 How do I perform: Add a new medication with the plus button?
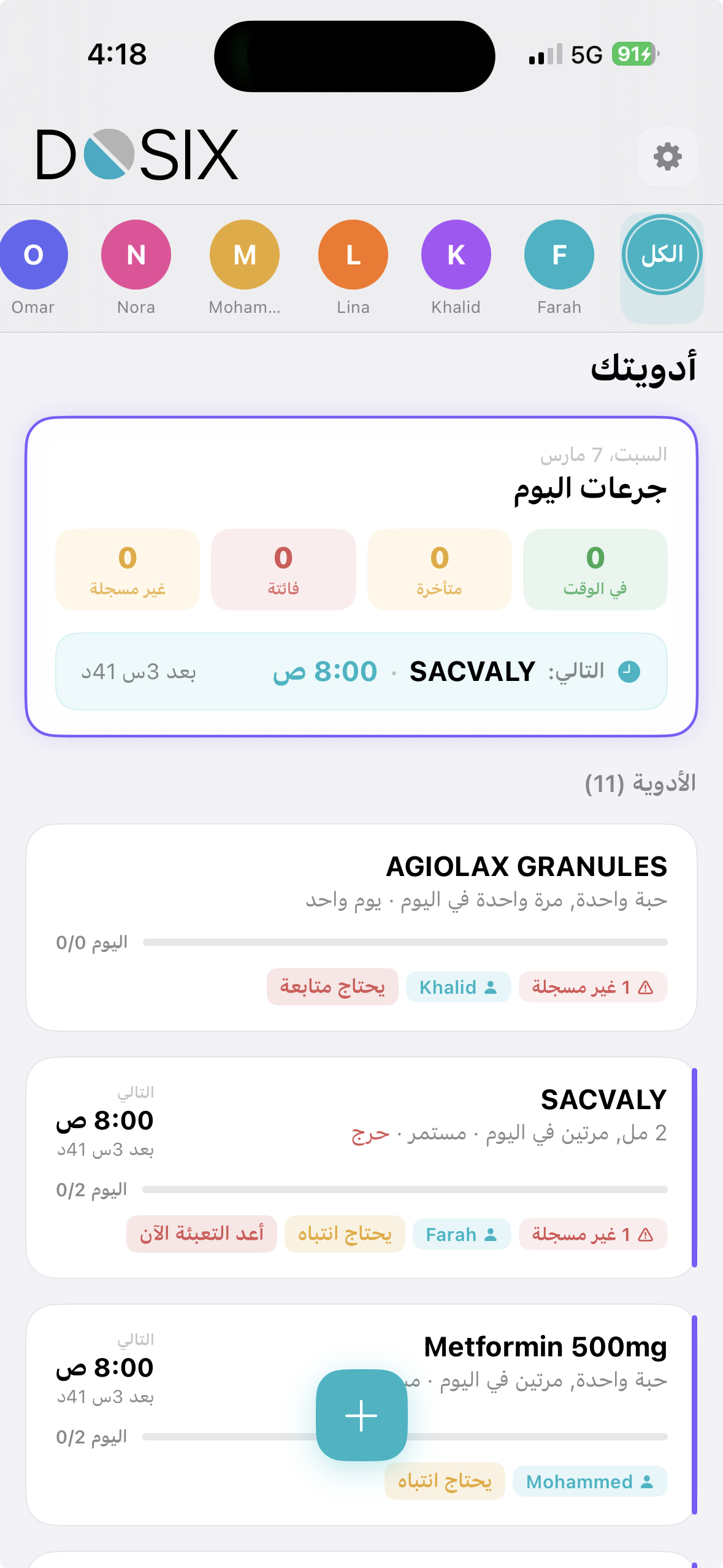pos(361,1415)
